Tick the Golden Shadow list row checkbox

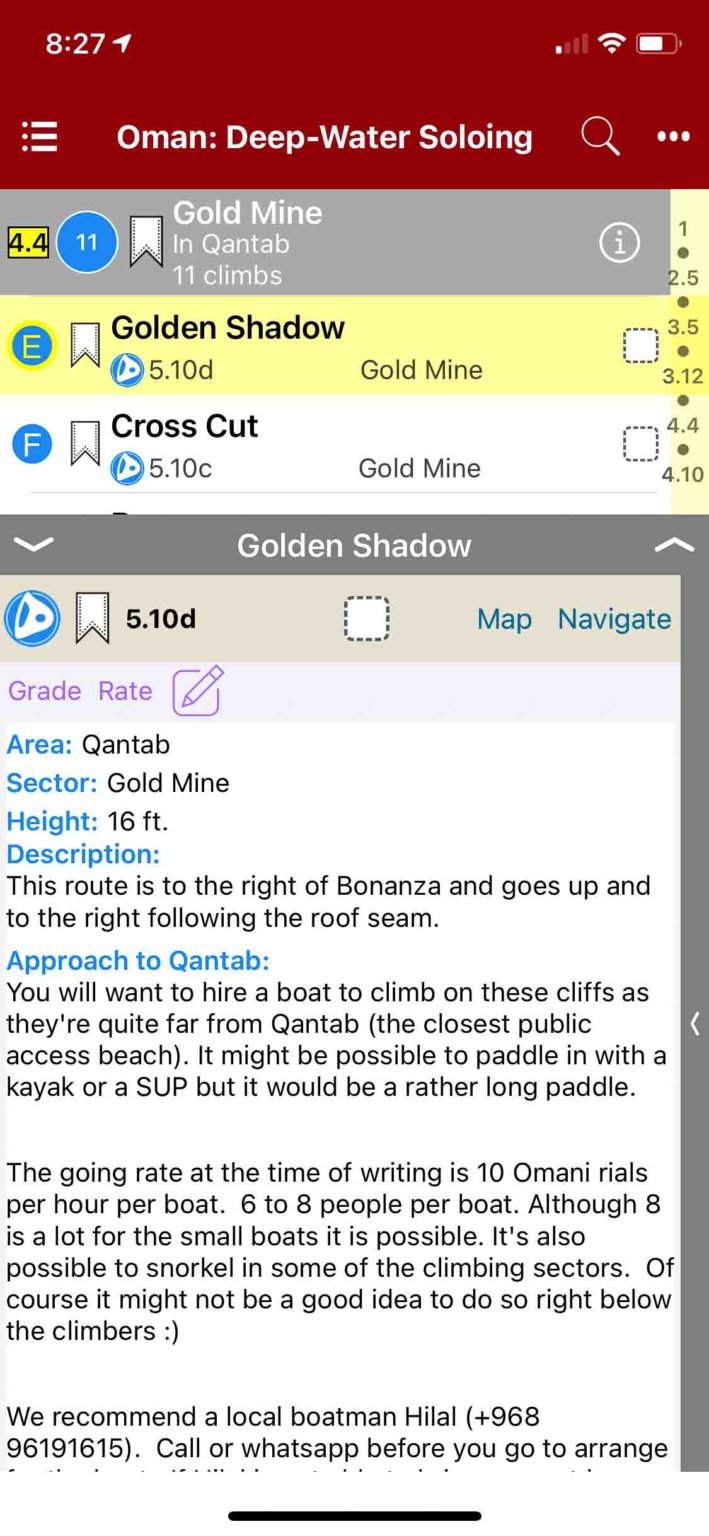640,346
